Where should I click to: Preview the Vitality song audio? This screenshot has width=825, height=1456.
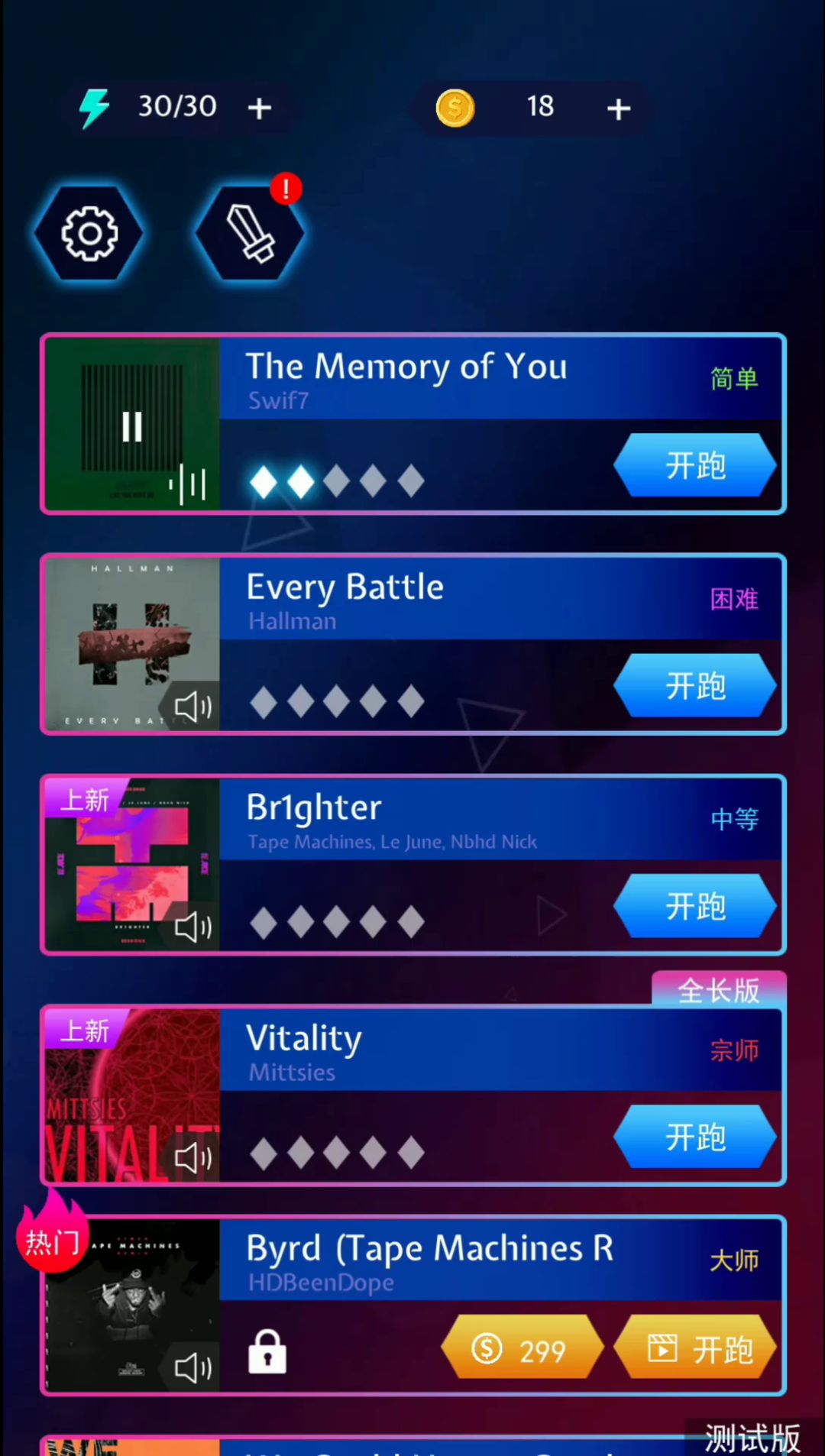tap(192, 1158)
